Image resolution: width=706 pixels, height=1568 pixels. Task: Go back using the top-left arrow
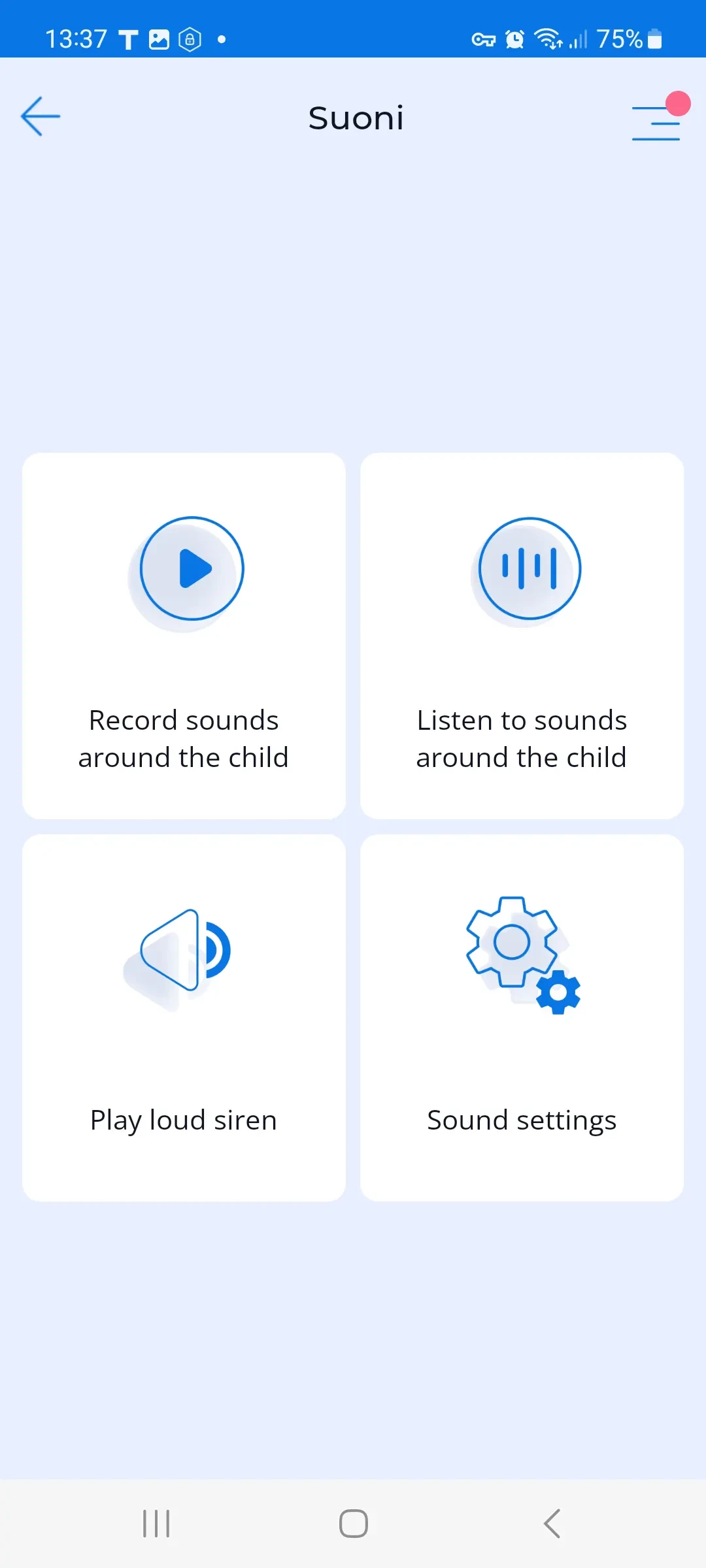(41, 116)
